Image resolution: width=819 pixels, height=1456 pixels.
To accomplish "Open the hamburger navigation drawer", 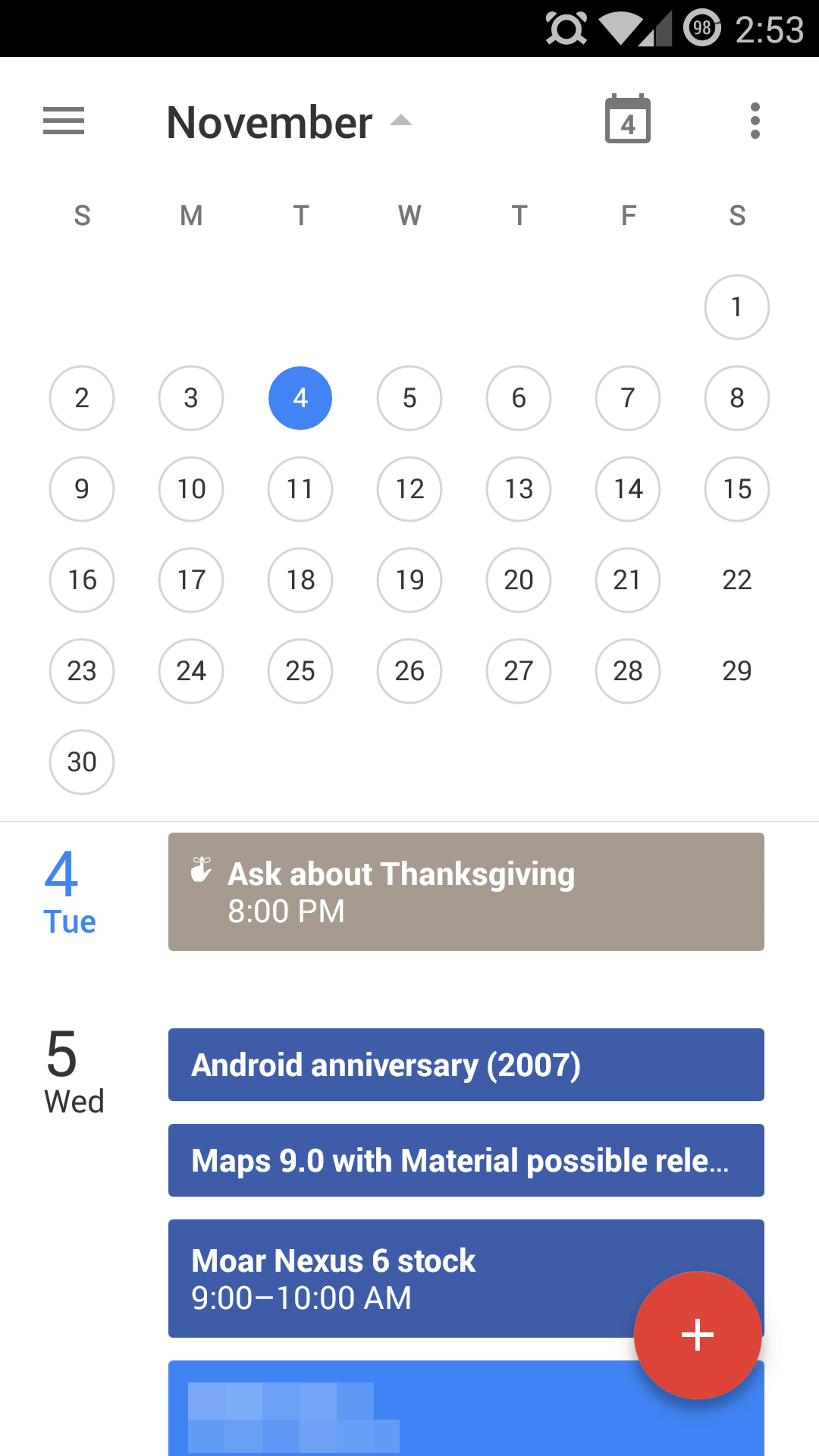I will (64, 121).
